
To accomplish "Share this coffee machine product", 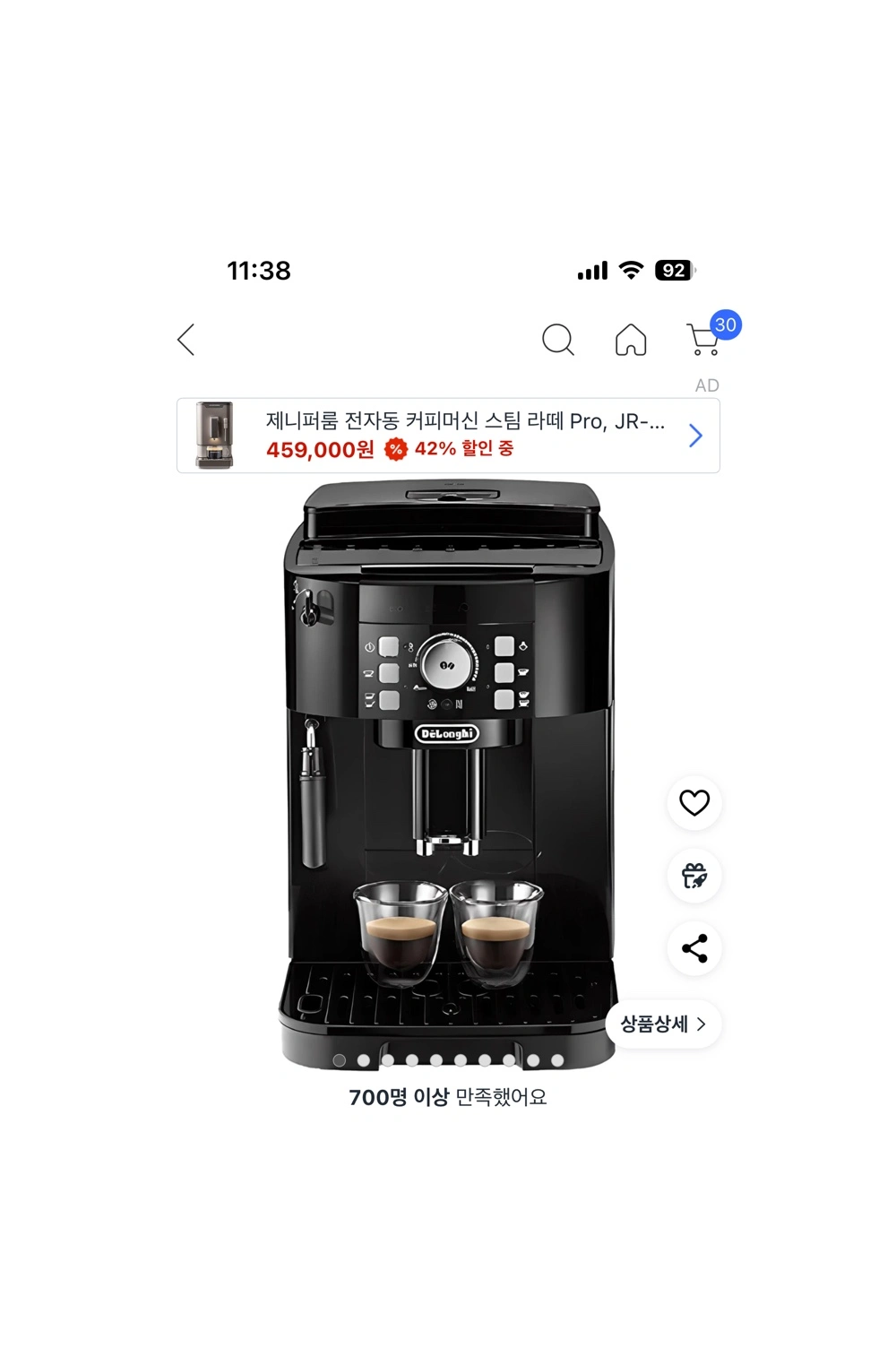I will [x=694, y=948].
